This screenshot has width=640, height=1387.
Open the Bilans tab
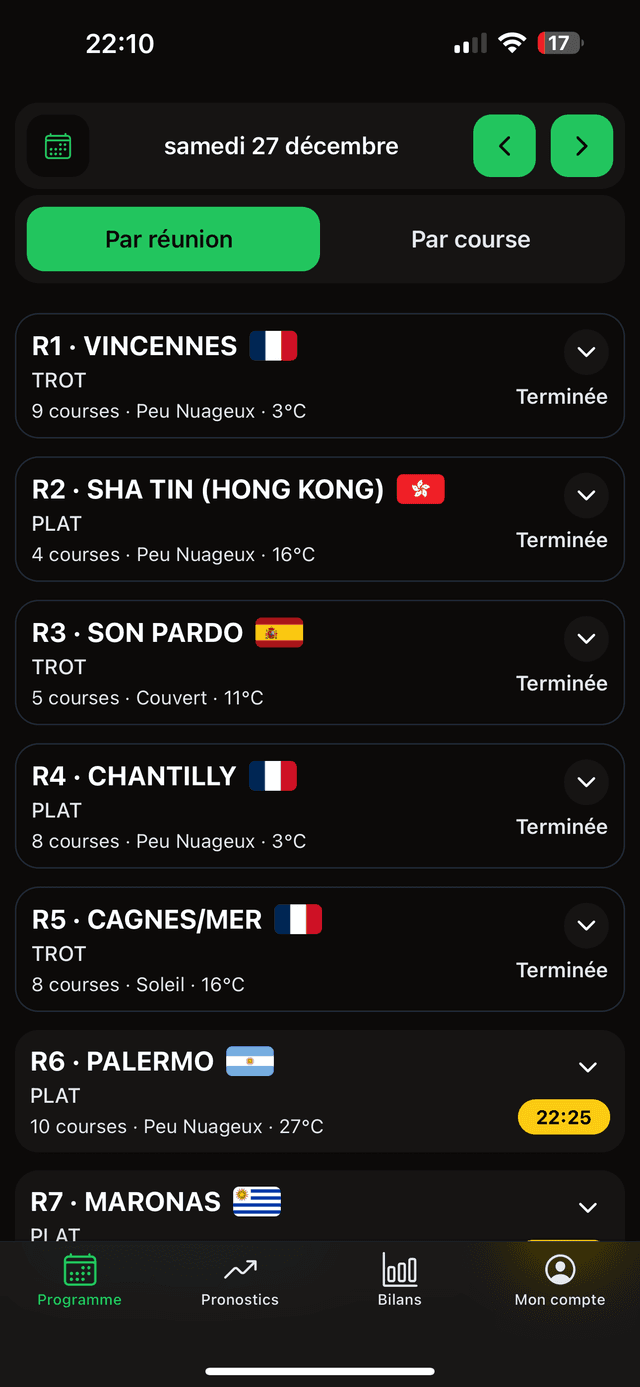point(400,1280)
